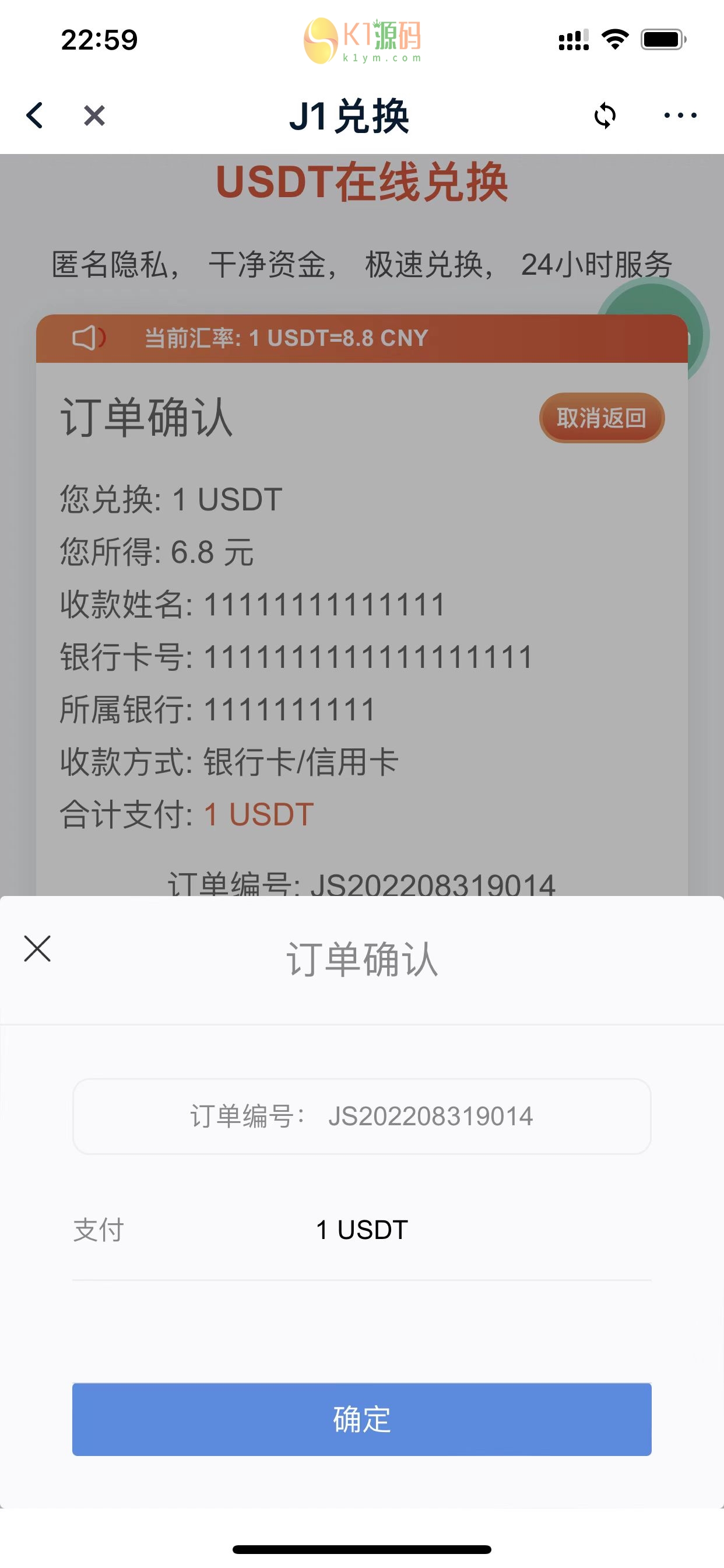Tap the 取消返回 button

click(x=601, y=418)
